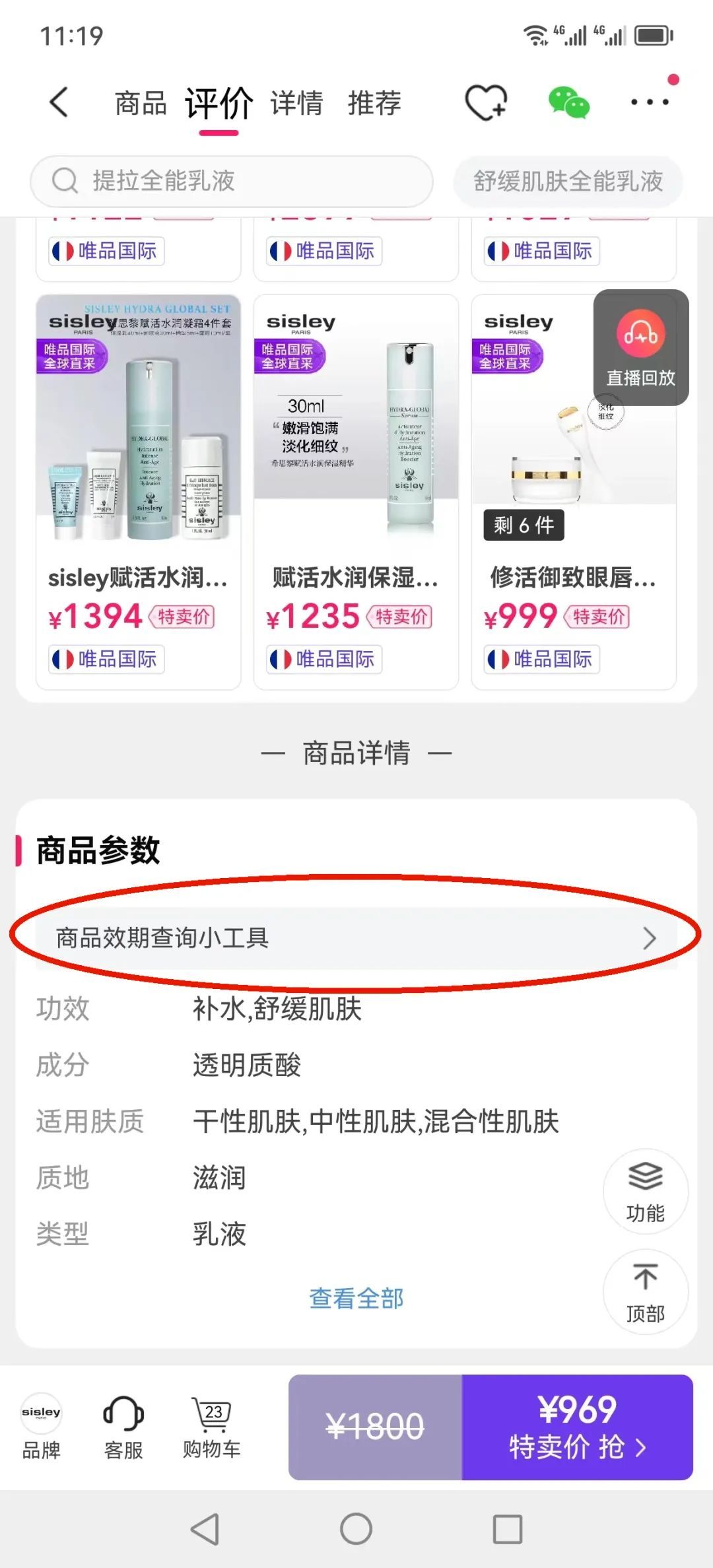Screen dimensions: 713x1568
Task: Switch to the 详情 tab
Action: 296,104
